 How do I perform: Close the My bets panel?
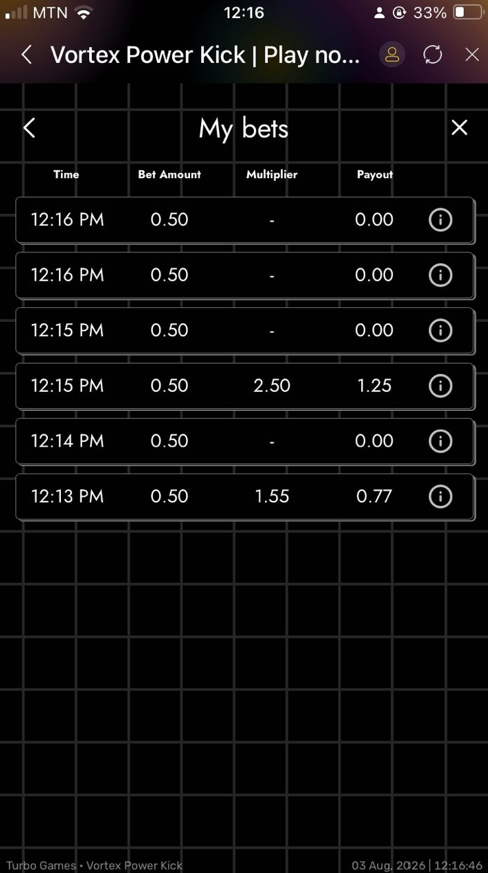click(459, 128)
